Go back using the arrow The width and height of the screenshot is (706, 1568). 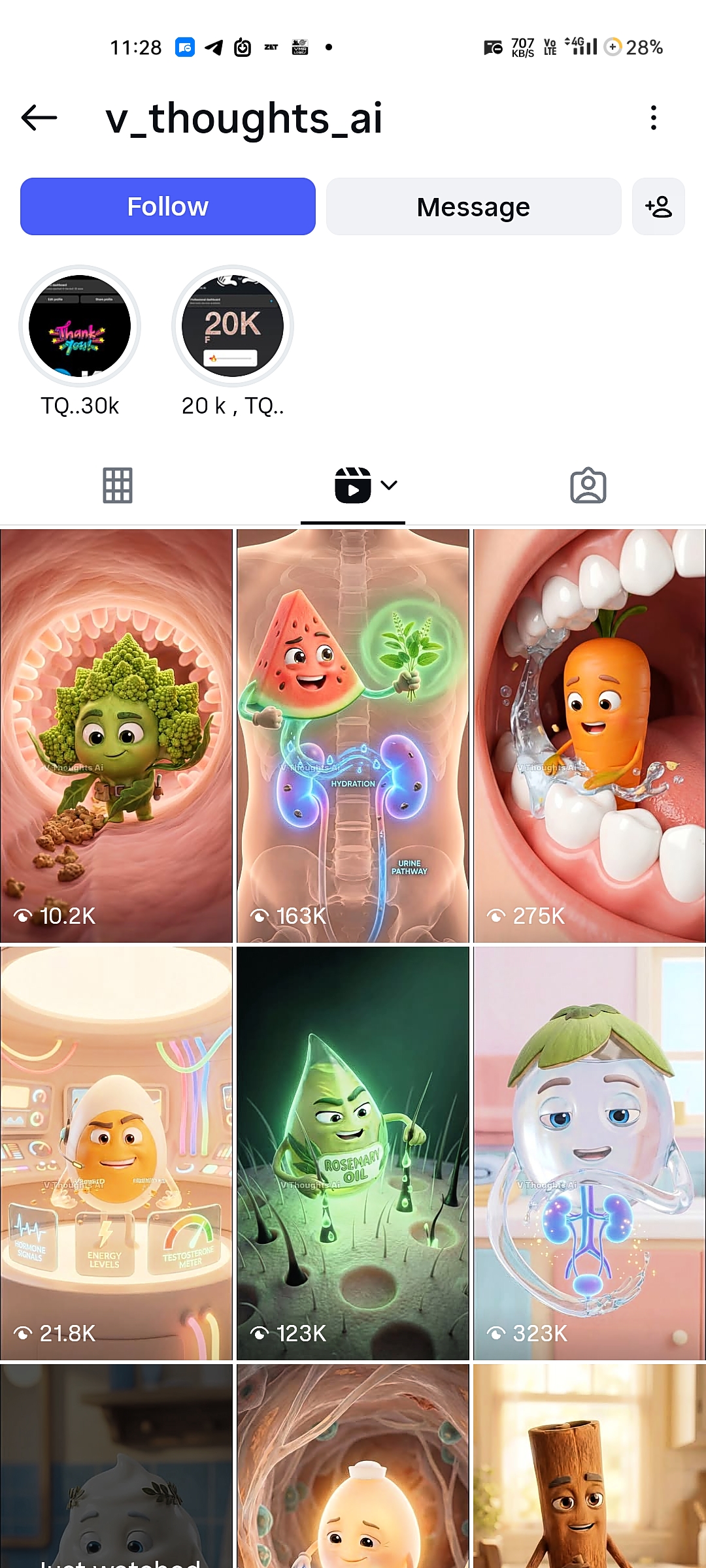[x=39, y=118]
